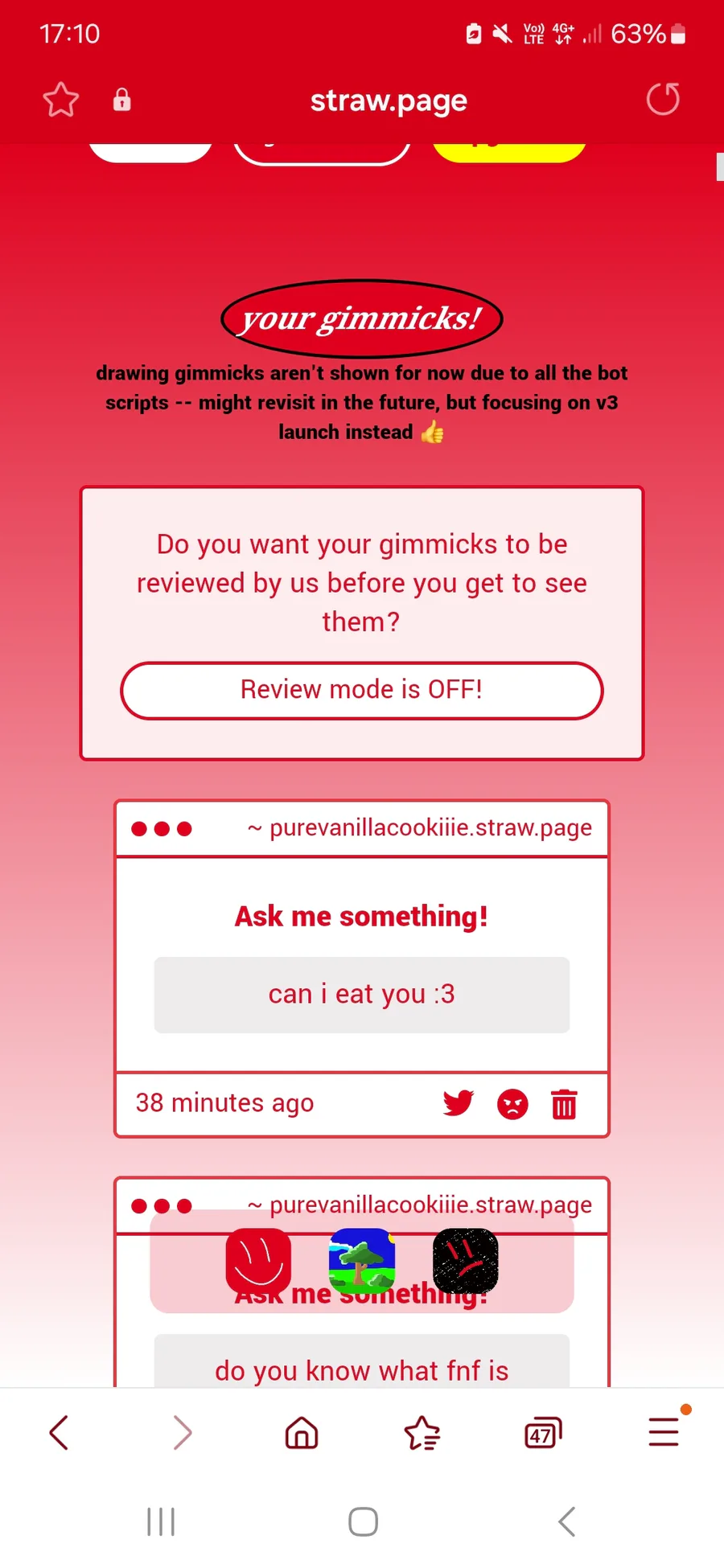This screenshot has height=1568, width=724.
Task: Select the red smiley face sticker
Action: tap(258, 1260)
